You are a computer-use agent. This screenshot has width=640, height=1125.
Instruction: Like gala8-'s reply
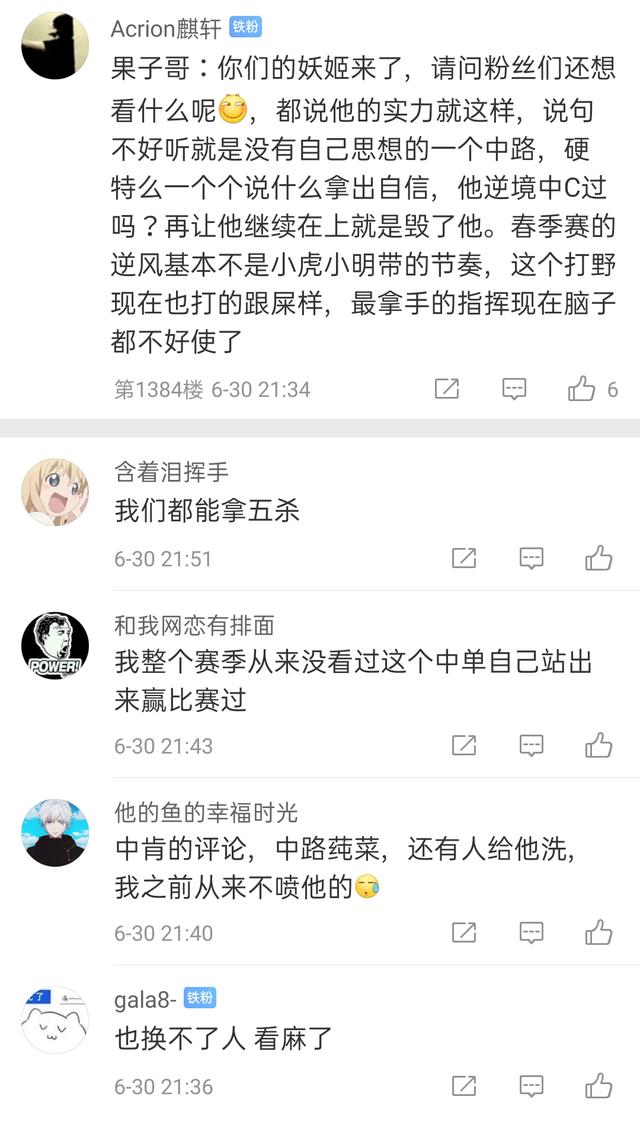tap(599, 1086)
